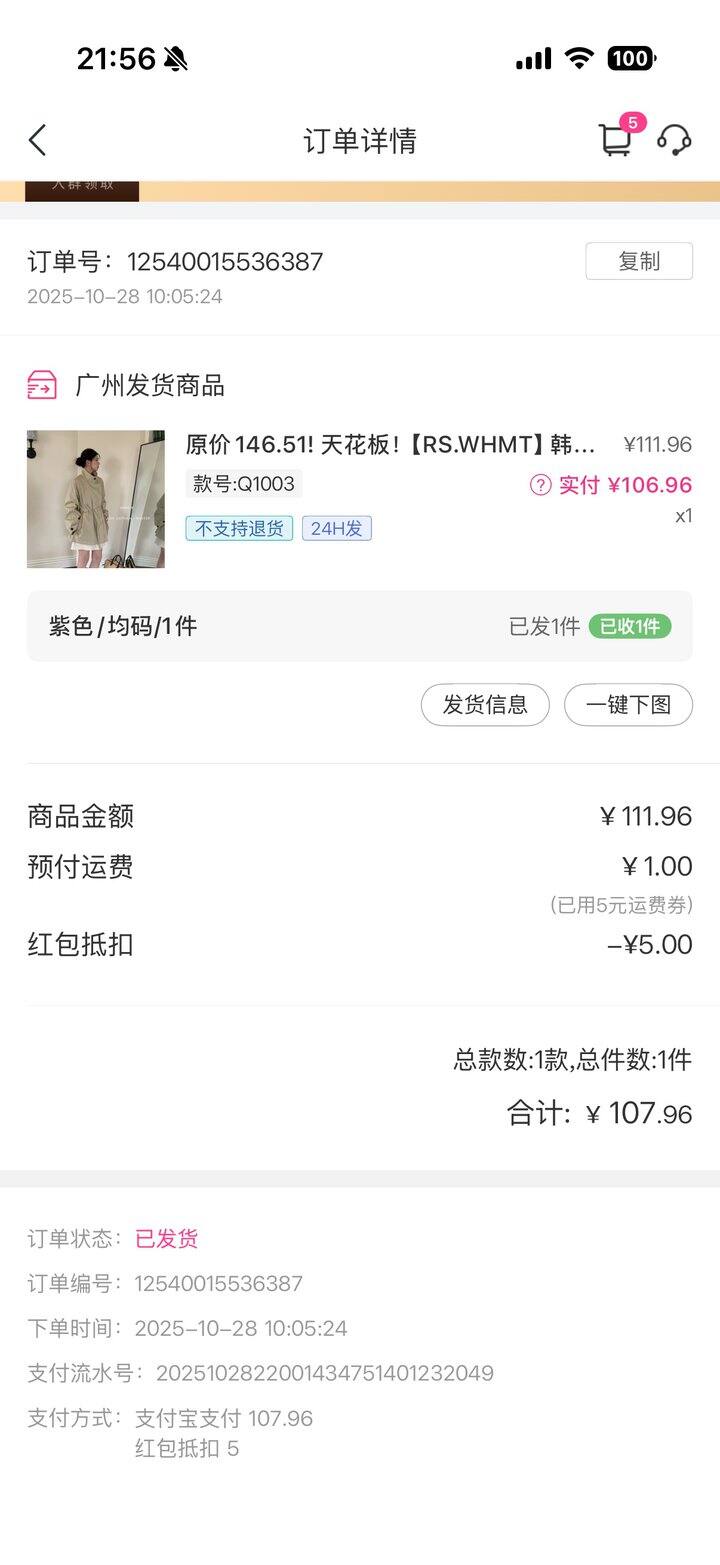This screenshot has height=1565, width=720.
Task: Open the 实付 question mark help
Action: [x=540, y=485]
